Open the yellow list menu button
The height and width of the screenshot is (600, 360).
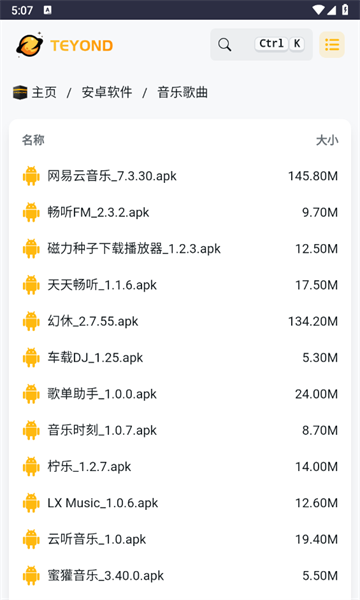click(332, 45)
